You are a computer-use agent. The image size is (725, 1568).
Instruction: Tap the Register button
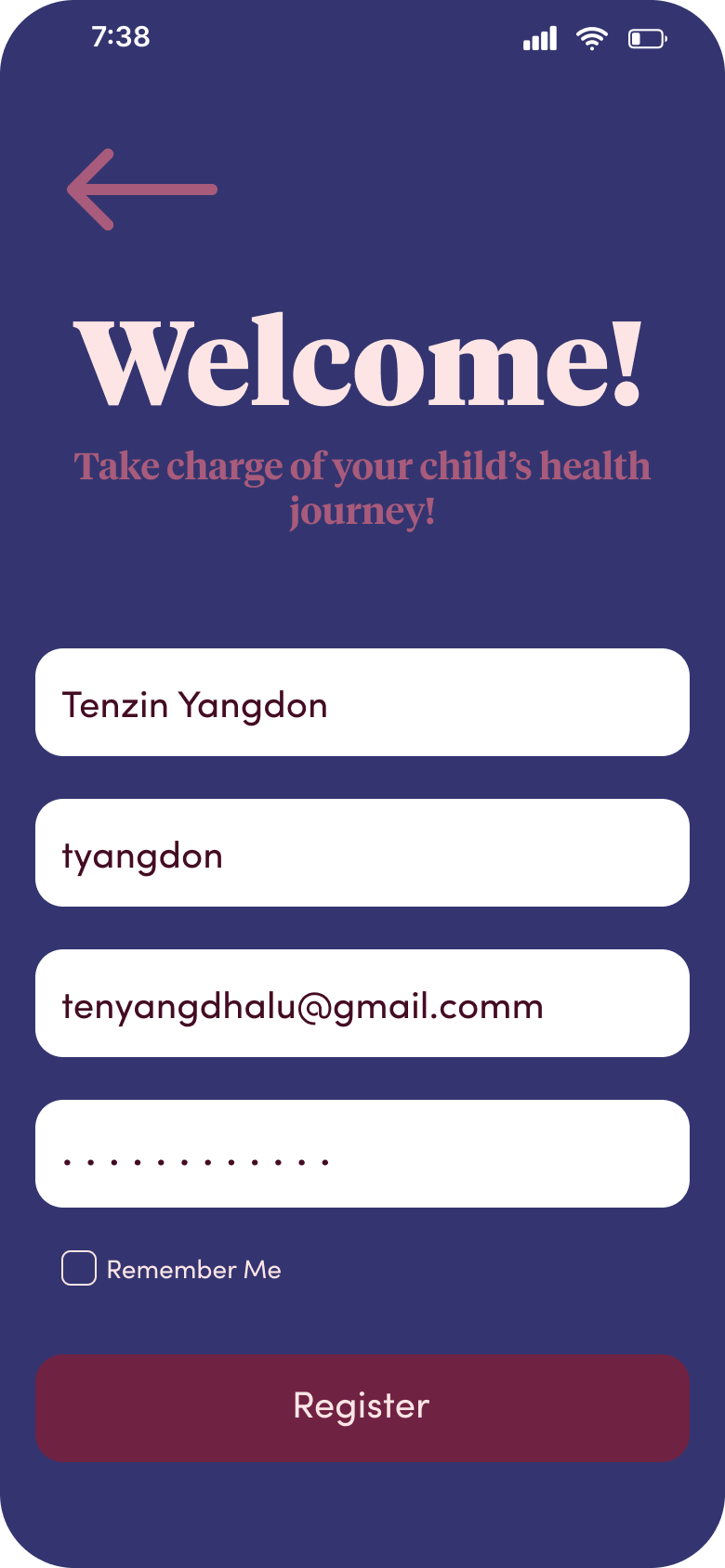(x=362, y=1407)
